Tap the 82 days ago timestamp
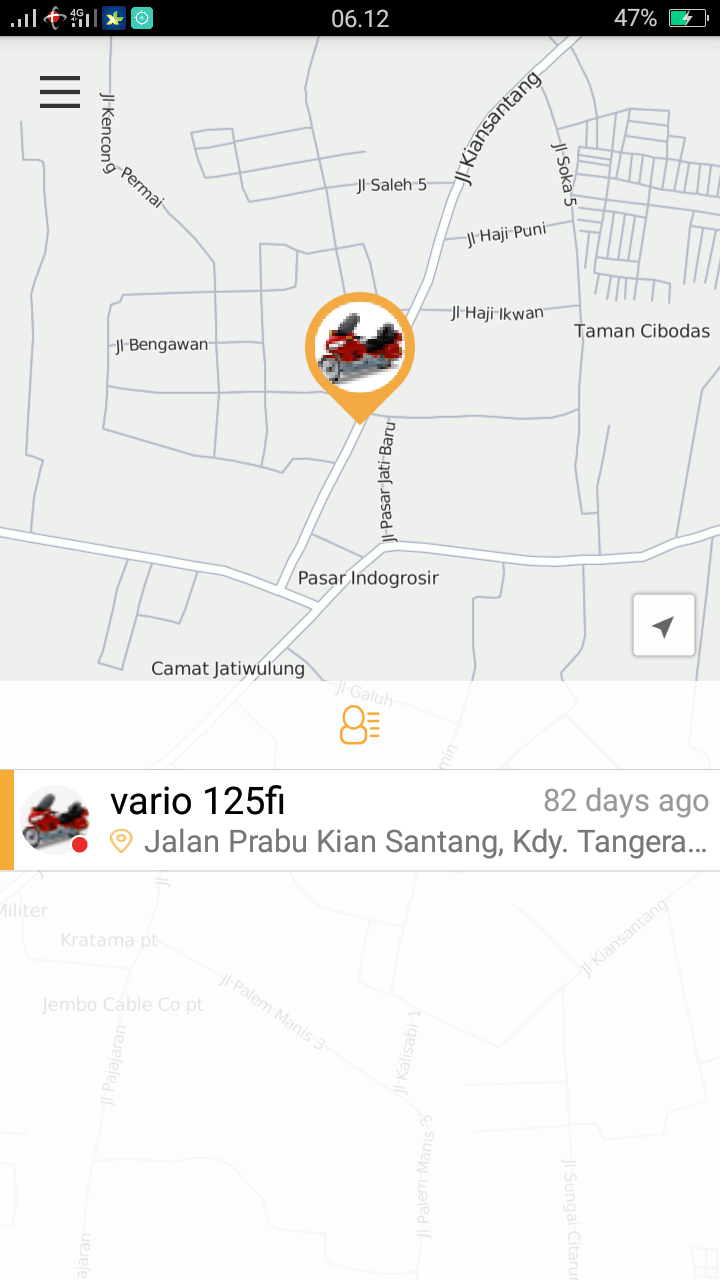The width and height of the screenshot is (720, 1280). [x=626, y=801]
